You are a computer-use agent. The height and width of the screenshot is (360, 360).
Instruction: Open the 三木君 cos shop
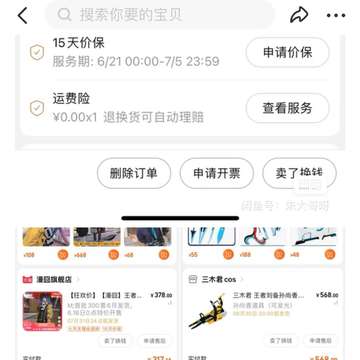(215, 279)
